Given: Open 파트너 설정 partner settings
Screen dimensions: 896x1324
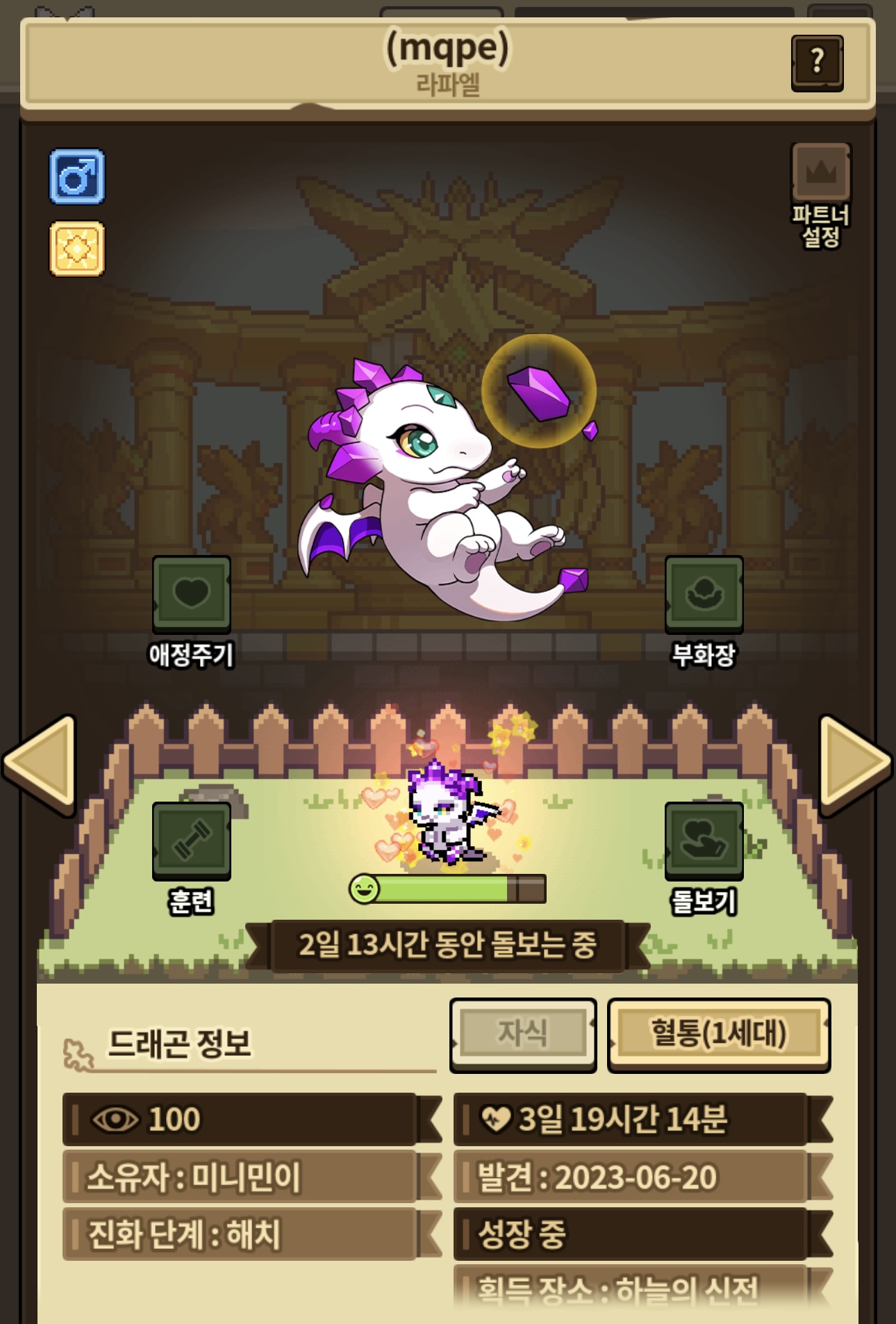Looking at the screenshot, I should click(821, 196).
